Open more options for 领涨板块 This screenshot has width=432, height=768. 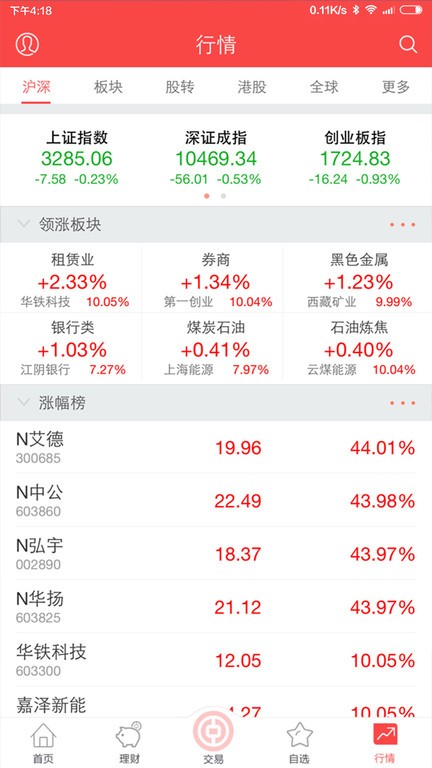coord(403,225)
